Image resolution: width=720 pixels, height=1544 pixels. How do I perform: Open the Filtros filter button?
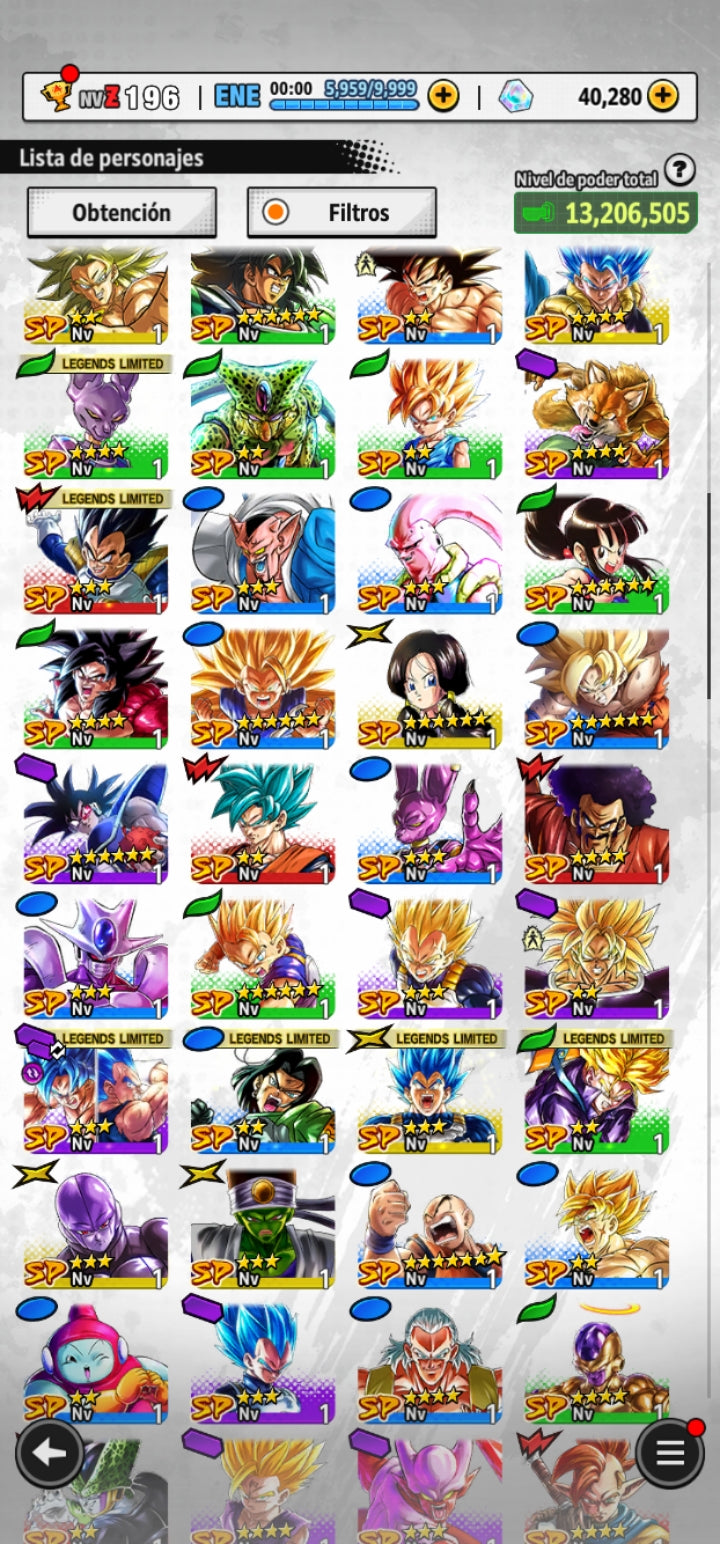point(342,212)
